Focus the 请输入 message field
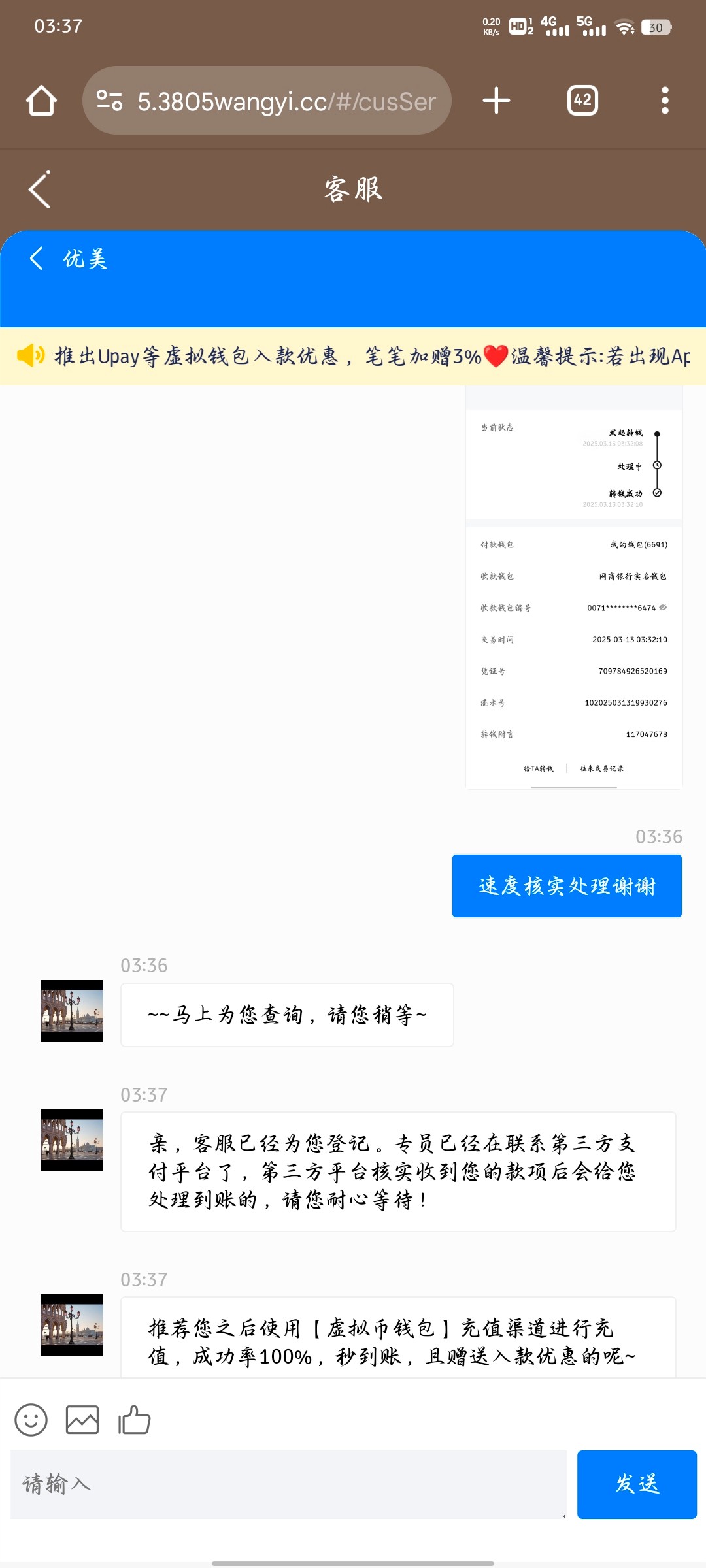The width and height of the screenshot is (706, 1568). [x=288, y=1484]
